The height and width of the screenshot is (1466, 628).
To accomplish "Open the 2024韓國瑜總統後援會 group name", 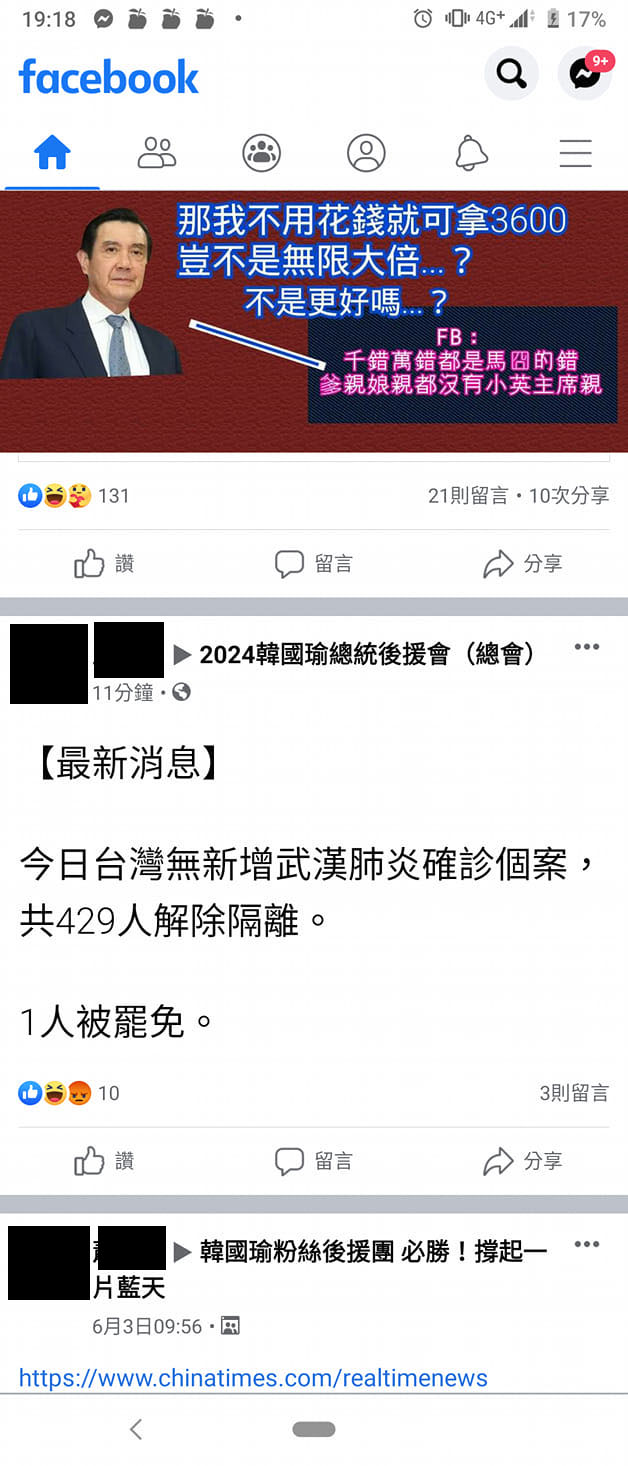I will point(367,654).
